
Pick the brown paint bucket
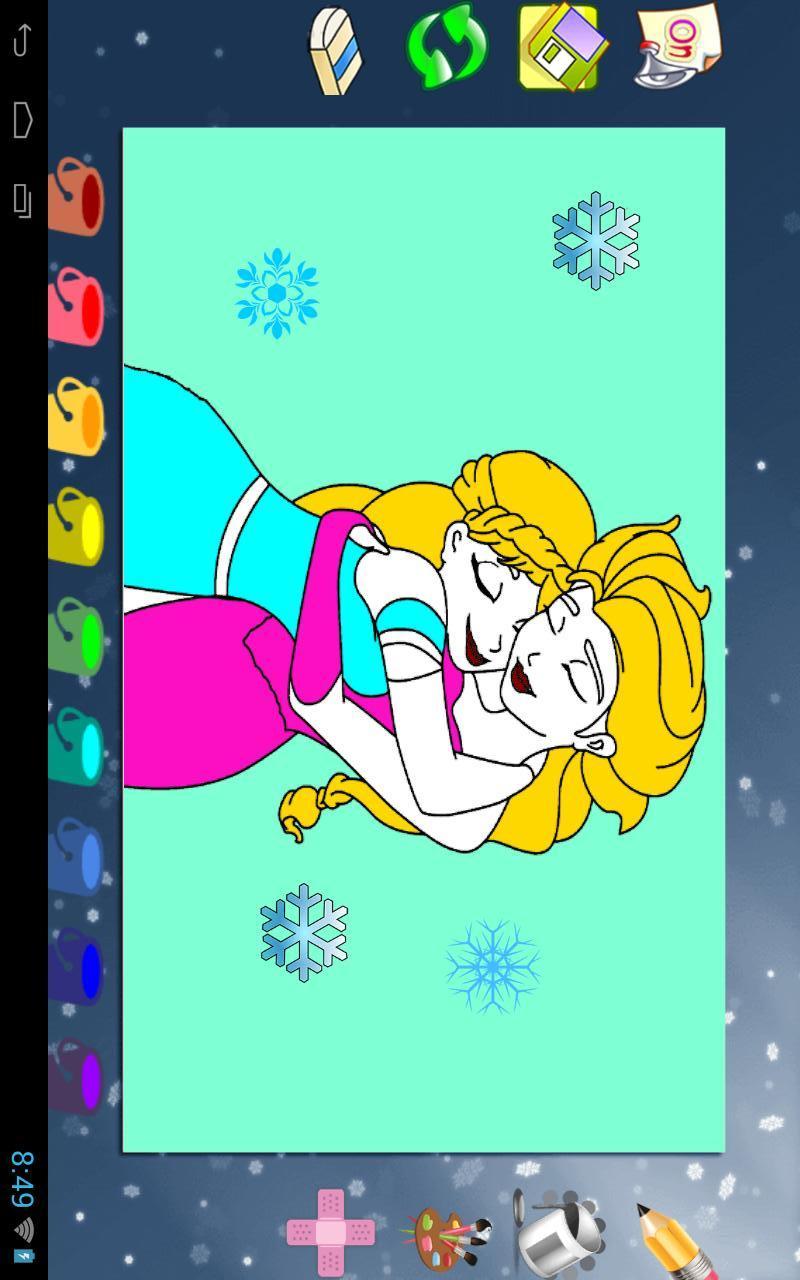point(76,197)
